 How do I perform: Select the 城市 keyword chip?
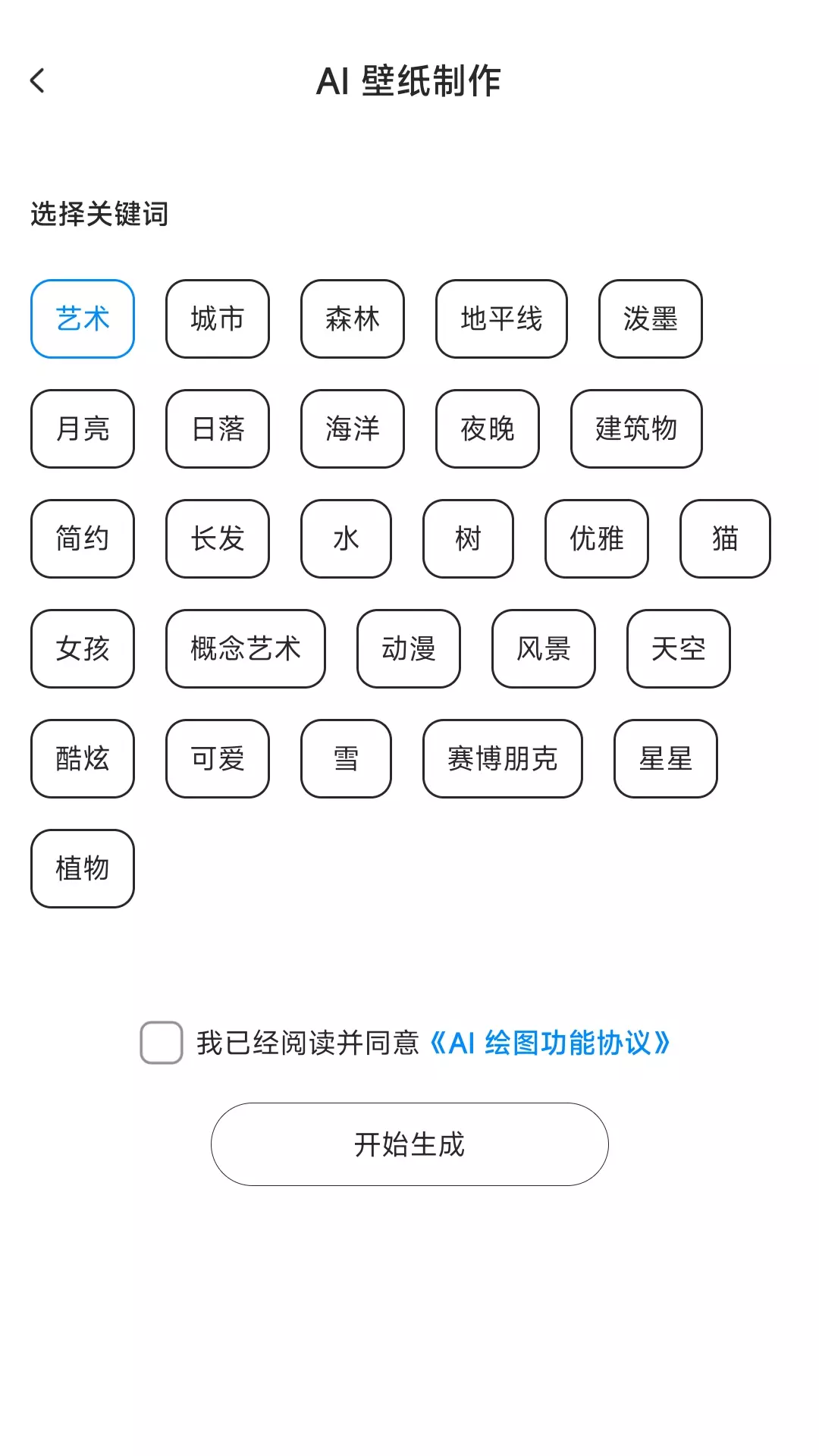pos(218,318)
